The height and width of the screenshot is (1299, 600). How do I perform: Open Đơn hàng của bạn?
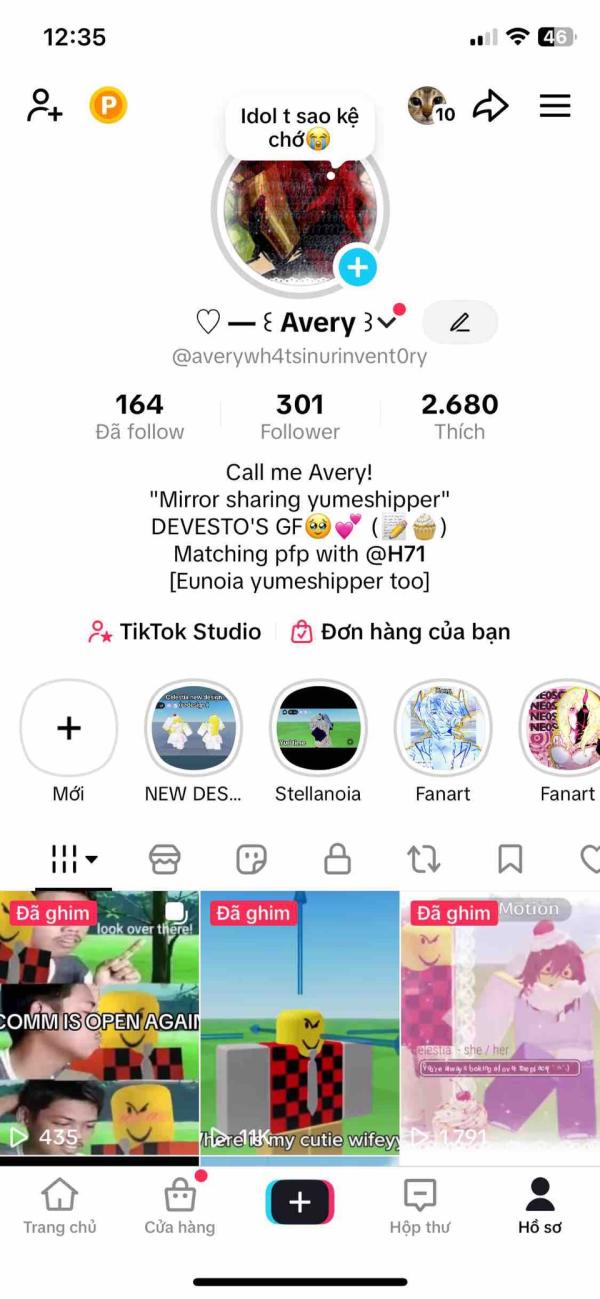click(x=400, y=632)
